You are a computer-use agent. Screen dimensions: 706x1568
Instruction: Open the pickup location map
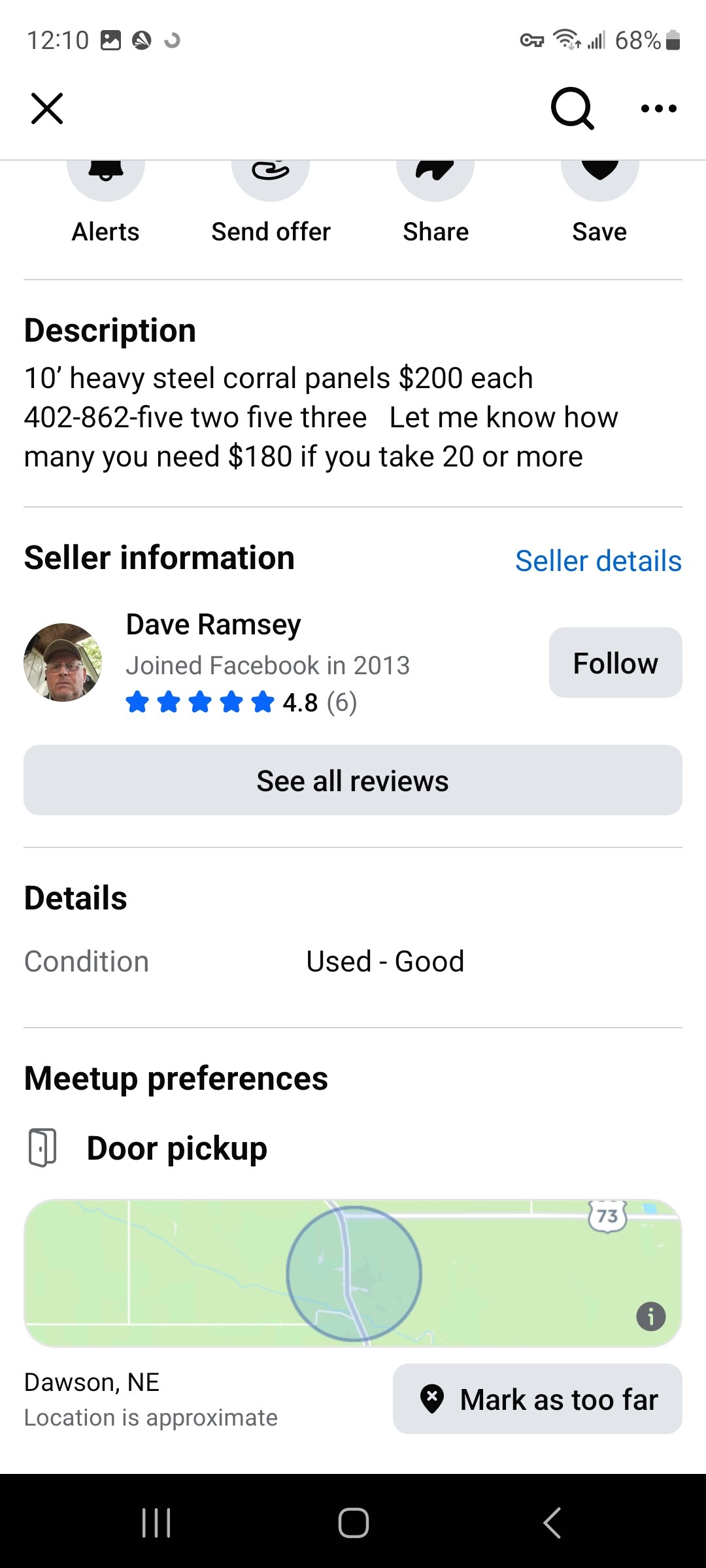(x=353, y=1273)
